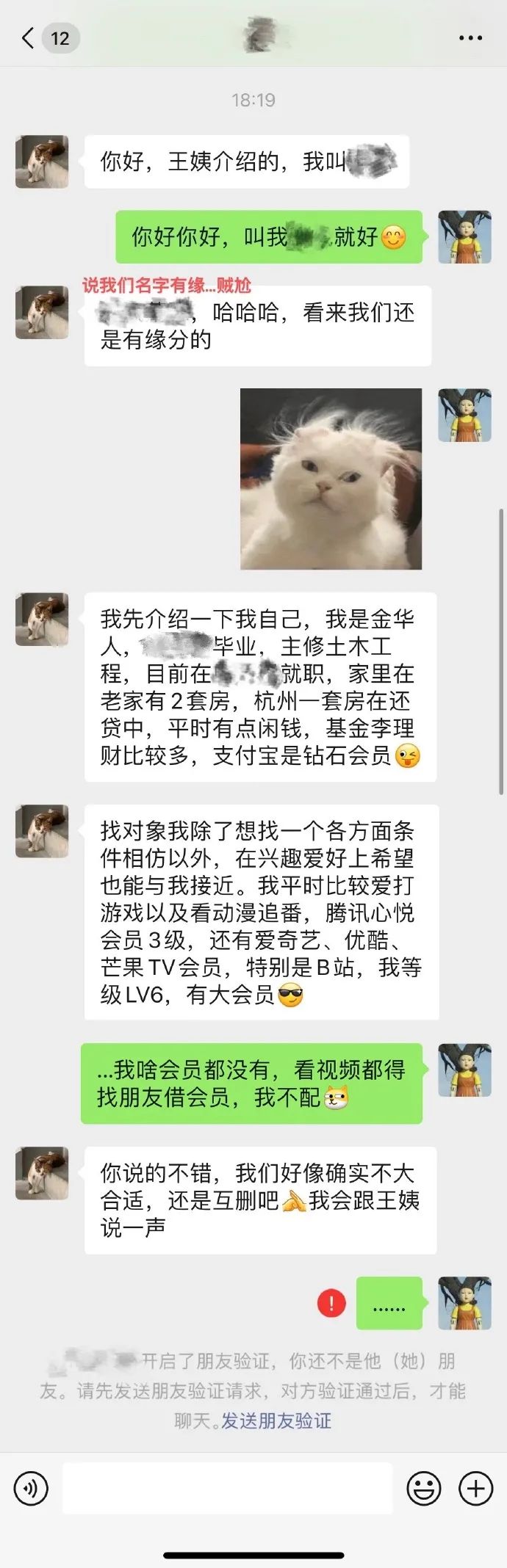The image size is (507, 1568).
Task: Open the emoji picker
Action: pyautogui.click(x=424, y=1488)
